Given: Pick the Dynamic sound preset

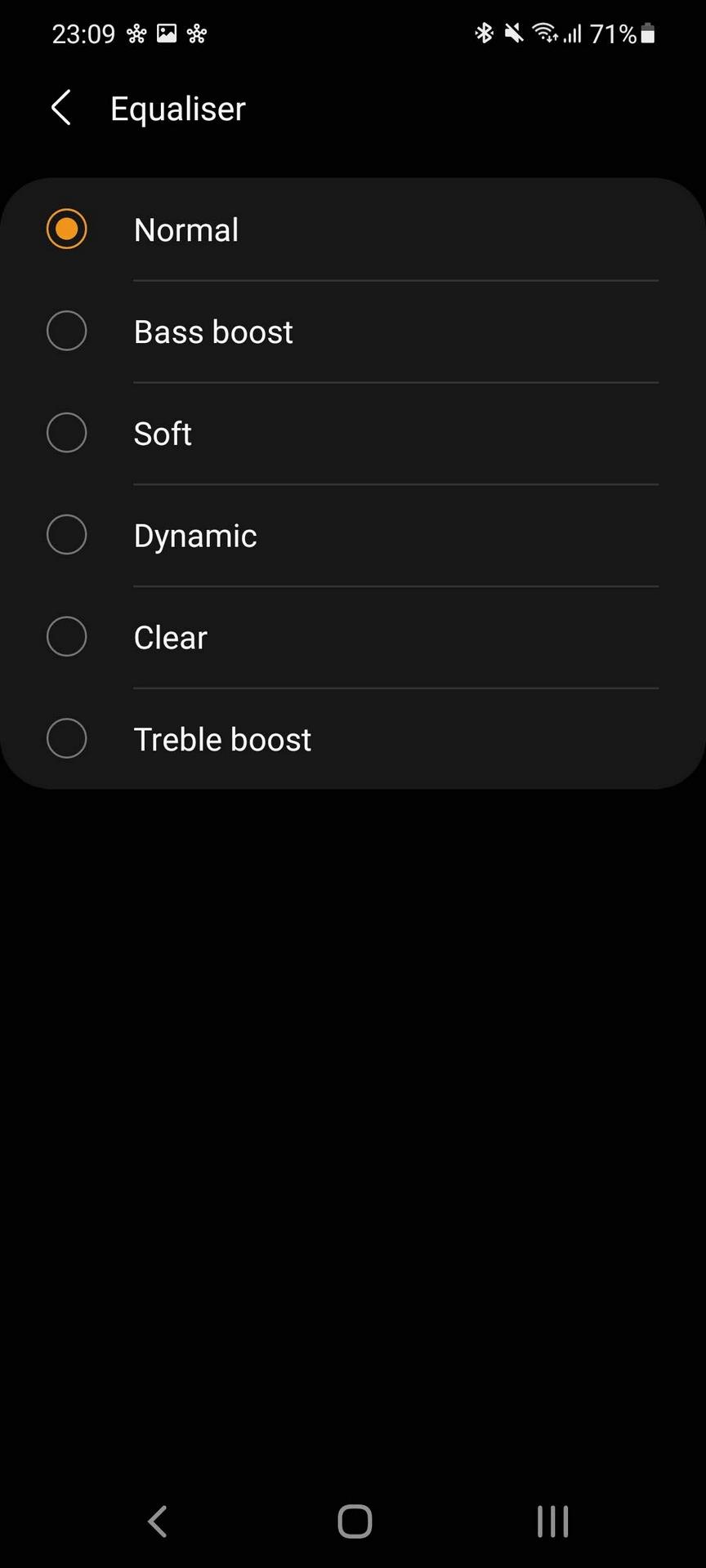Looking at the screenshot, I should (x=353, y=536).
